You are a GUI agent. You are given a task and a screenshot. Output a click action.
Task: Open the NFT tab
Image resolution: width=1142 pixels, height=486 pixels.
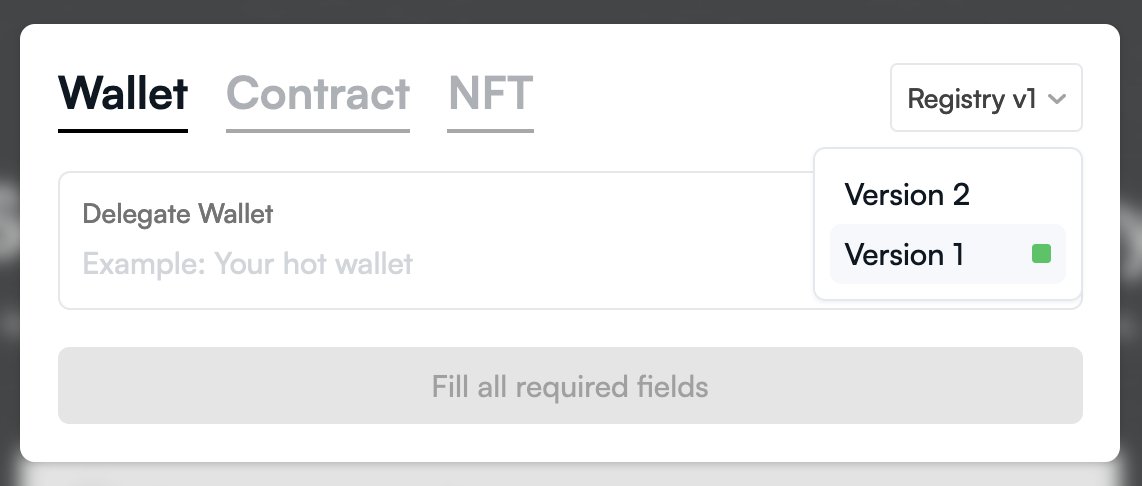[x=490, y=95]
